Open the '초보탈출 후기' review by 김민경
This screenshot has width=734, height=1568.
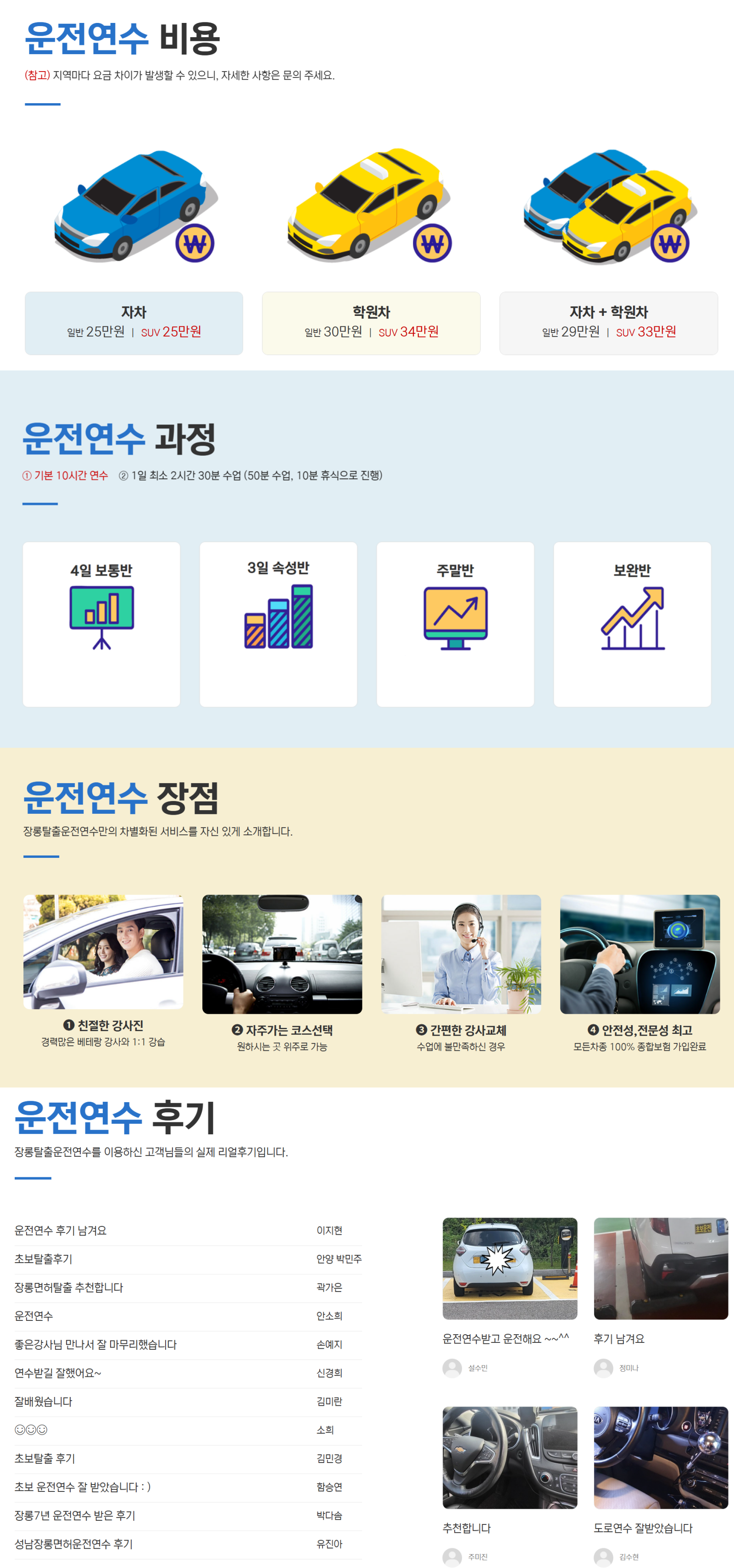click(x=45, y=1458)
